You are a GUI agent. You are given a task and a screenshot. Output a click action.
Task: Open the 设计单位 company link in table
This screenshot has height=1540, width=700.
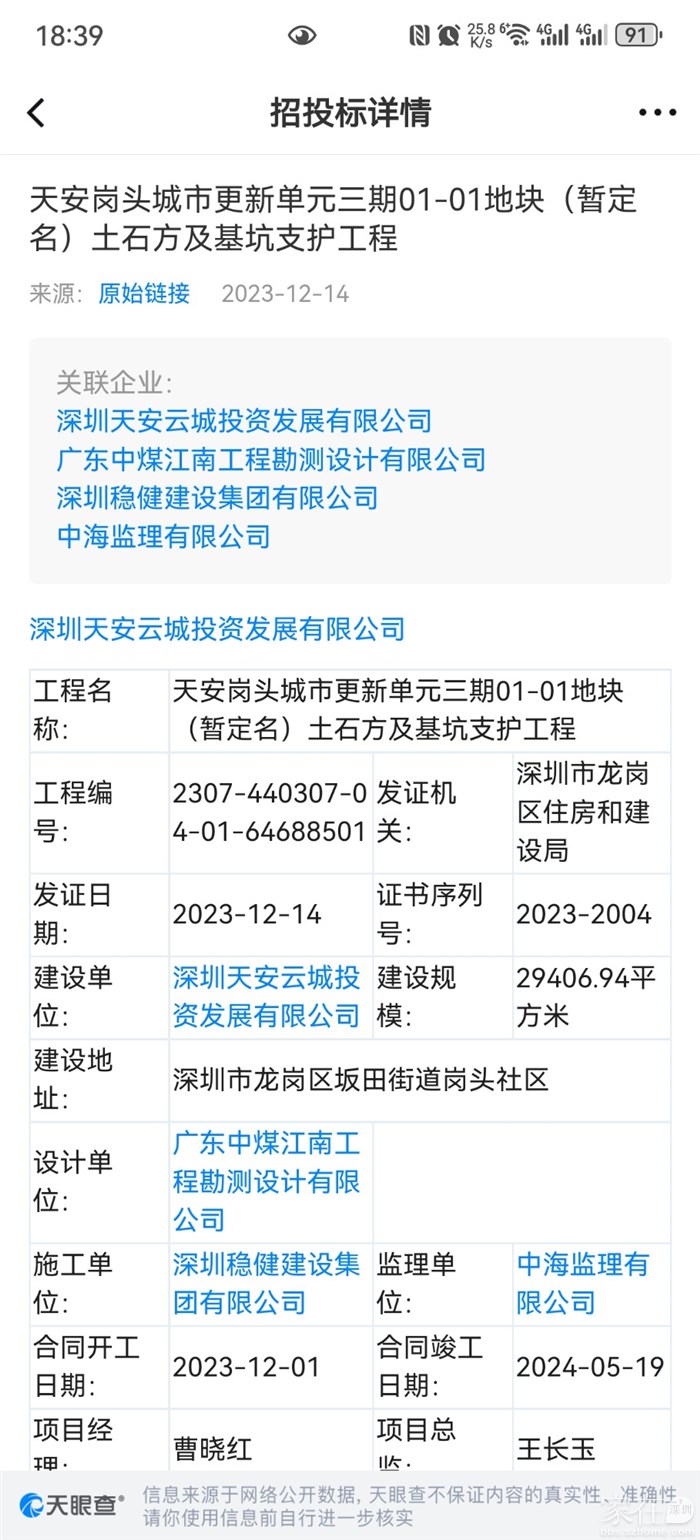tap(266, 1181)
